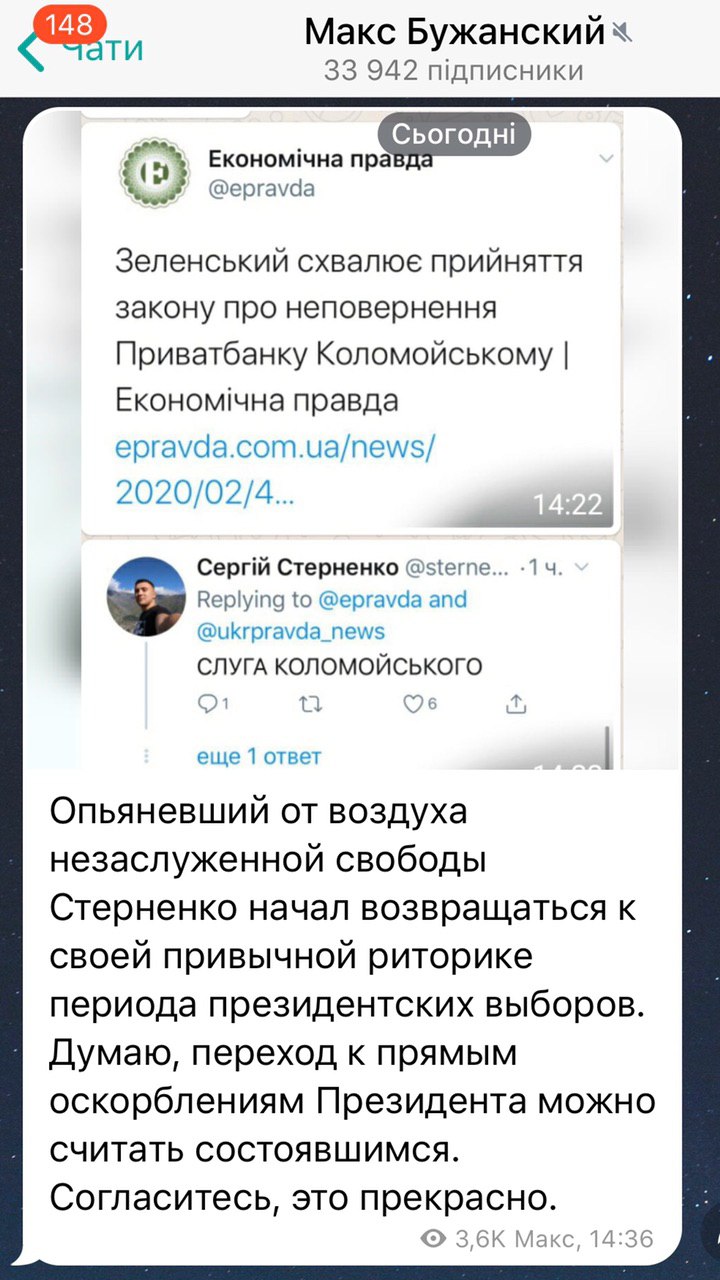Open the attached tweet screenshot image
Image resolution: width=720 pixels, height=1280 pixels.
350,440
